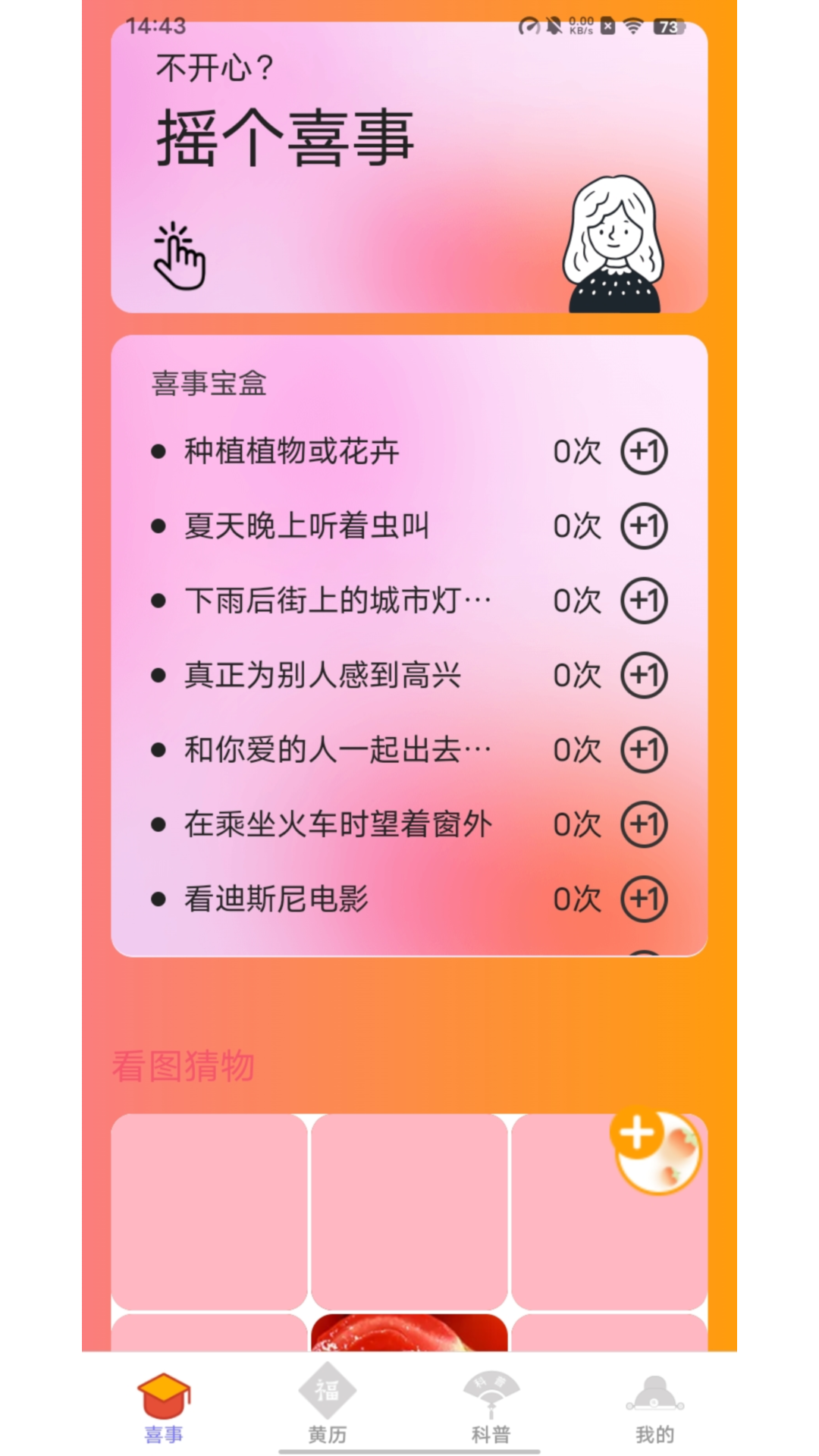Add one to 种植植物或花卉
The image size is (819, 1456).
pyautogui.click(x=644, y=452)
